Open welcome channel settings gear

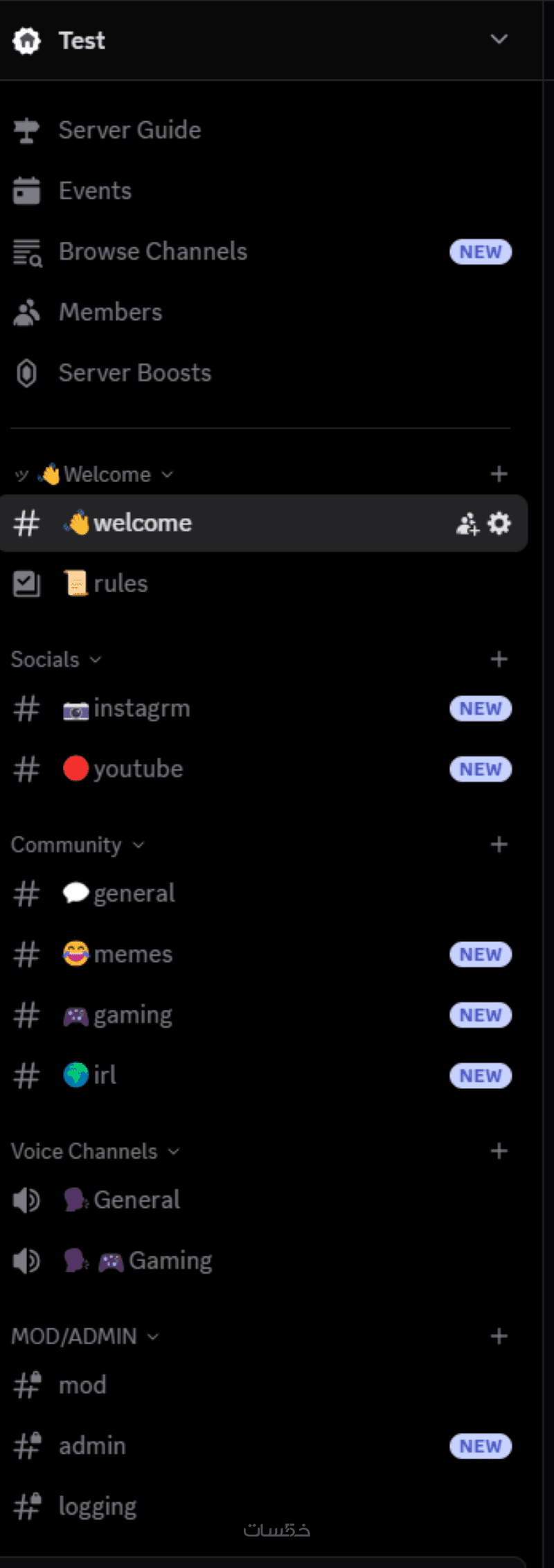(499, 524)
